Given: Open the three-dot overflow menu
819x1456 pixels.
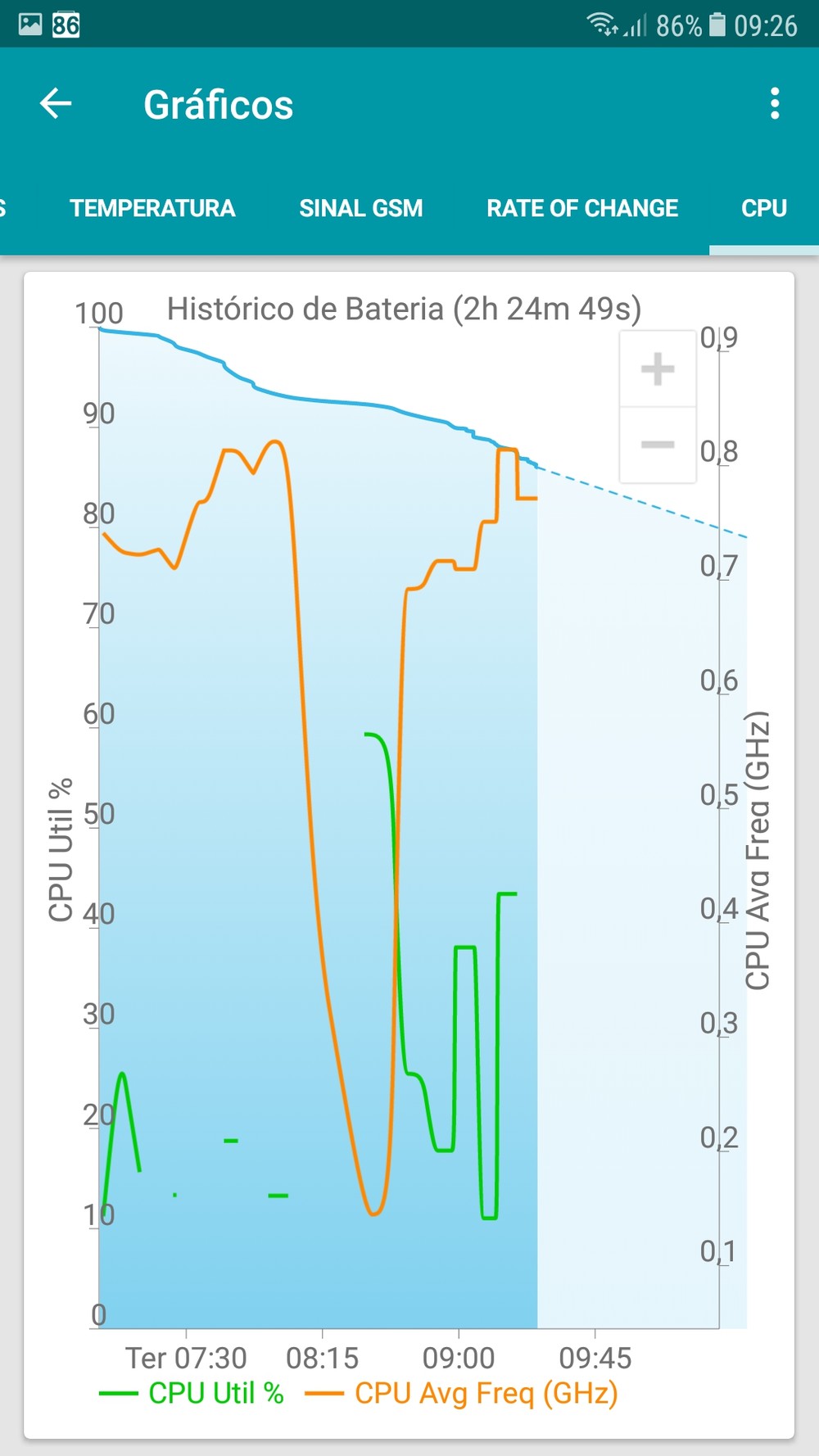Looking at the screenshot, I should (x=774, y=104).
